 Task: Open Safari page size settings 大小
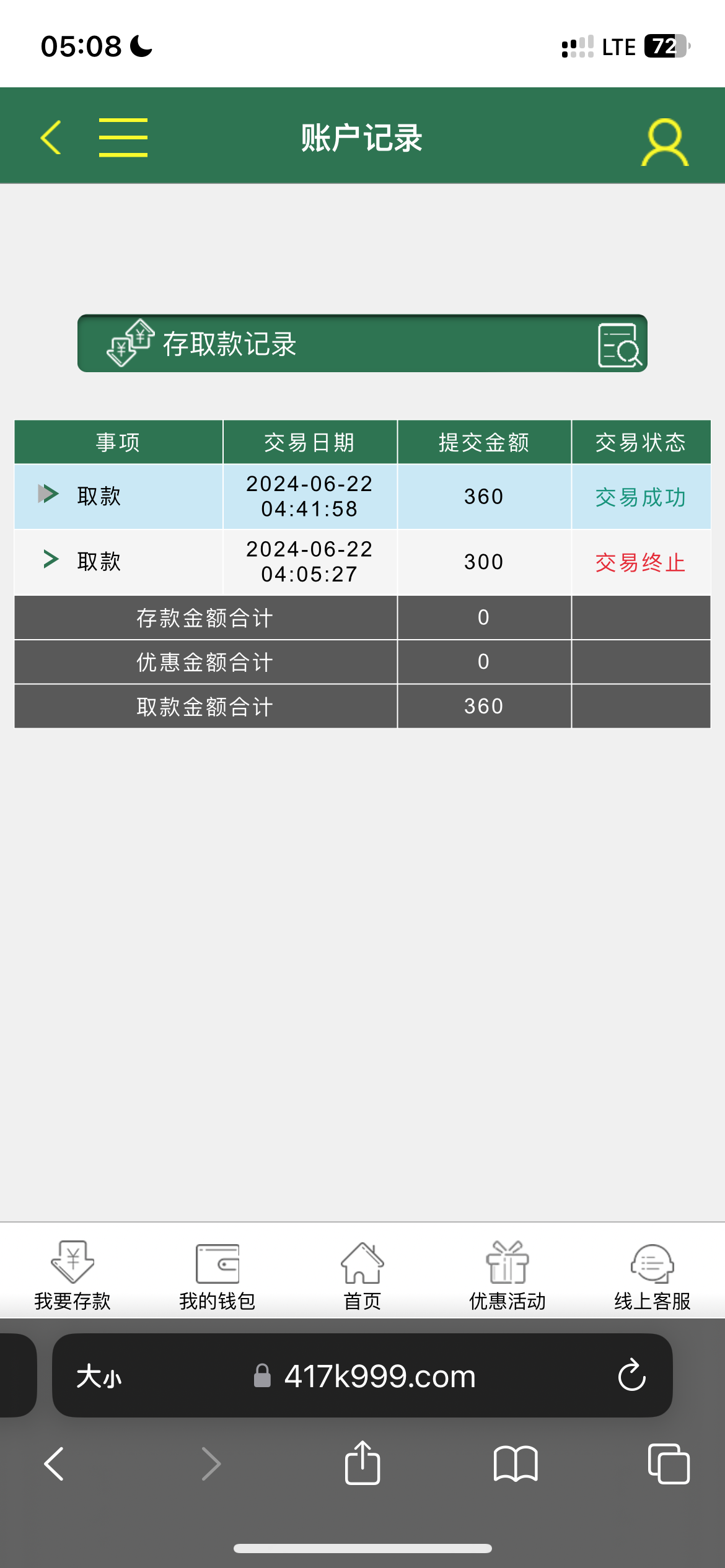[x=99, y=1377]
